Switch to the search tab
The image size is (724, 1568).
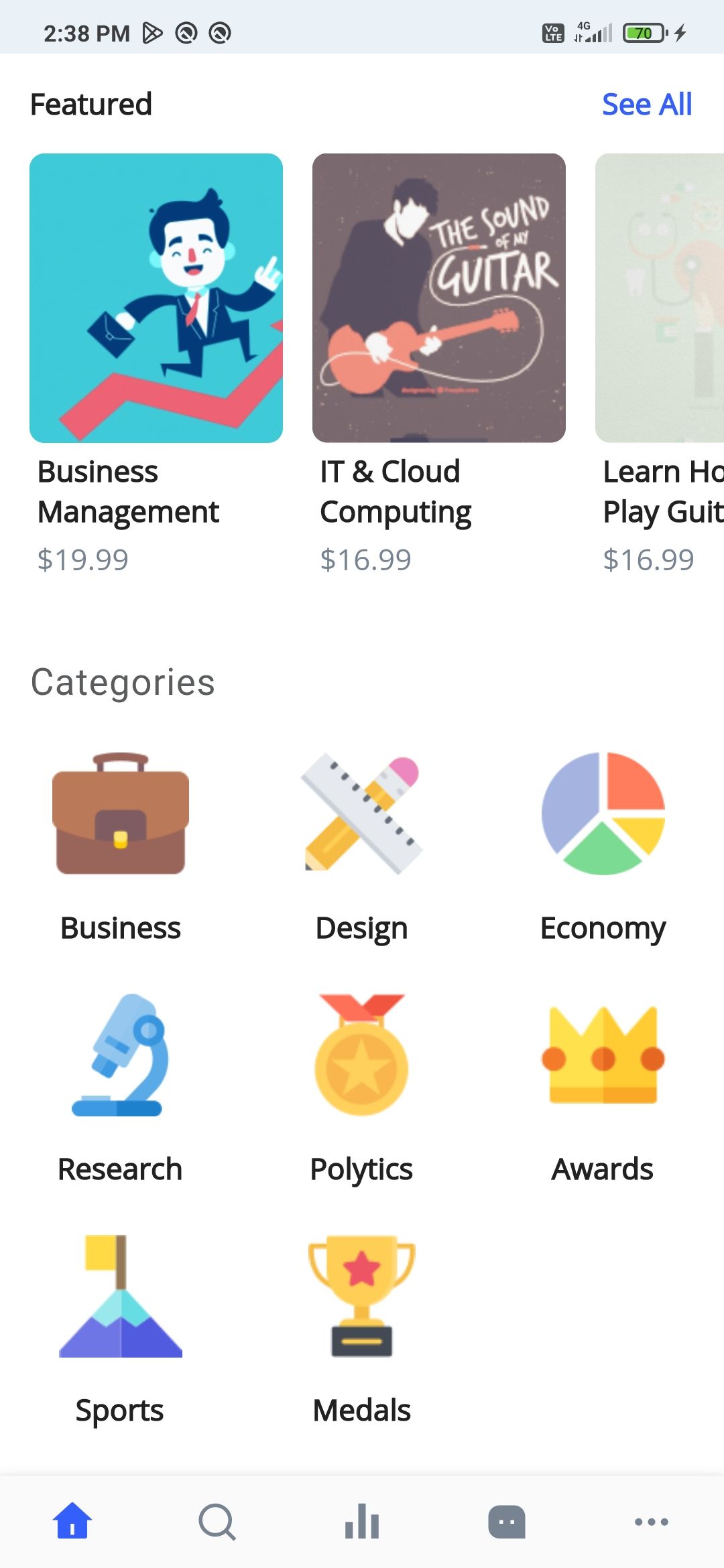point(217,1521)
